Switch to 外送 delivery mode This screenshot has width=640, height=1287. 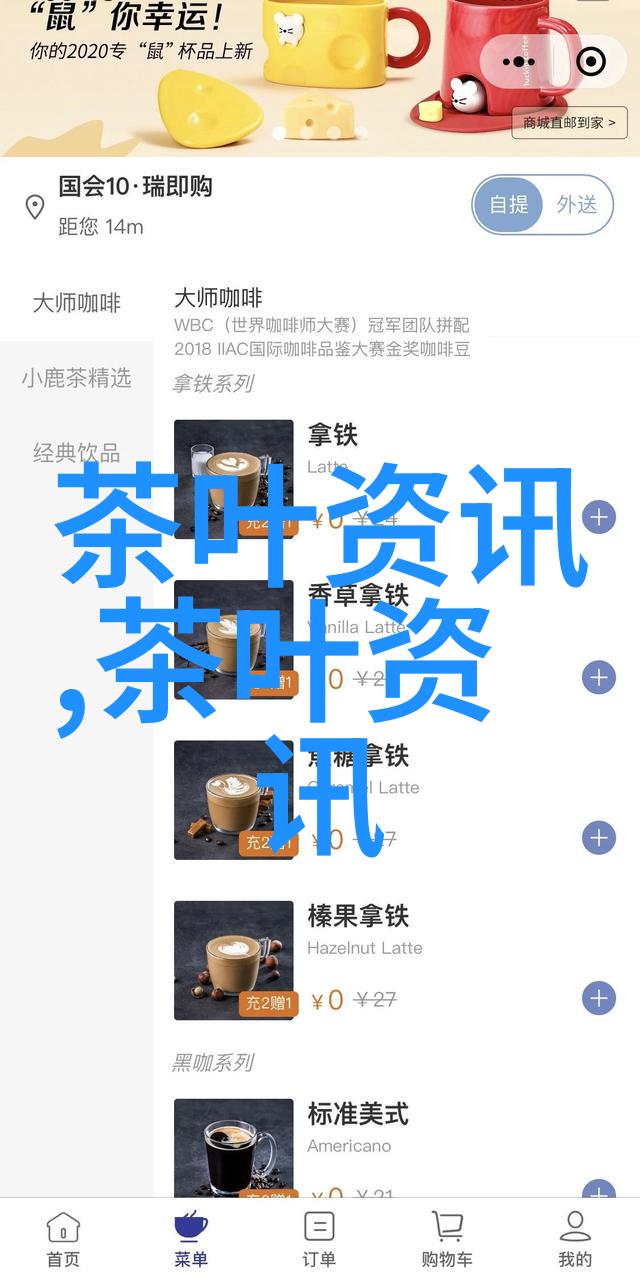coord(577,205)
